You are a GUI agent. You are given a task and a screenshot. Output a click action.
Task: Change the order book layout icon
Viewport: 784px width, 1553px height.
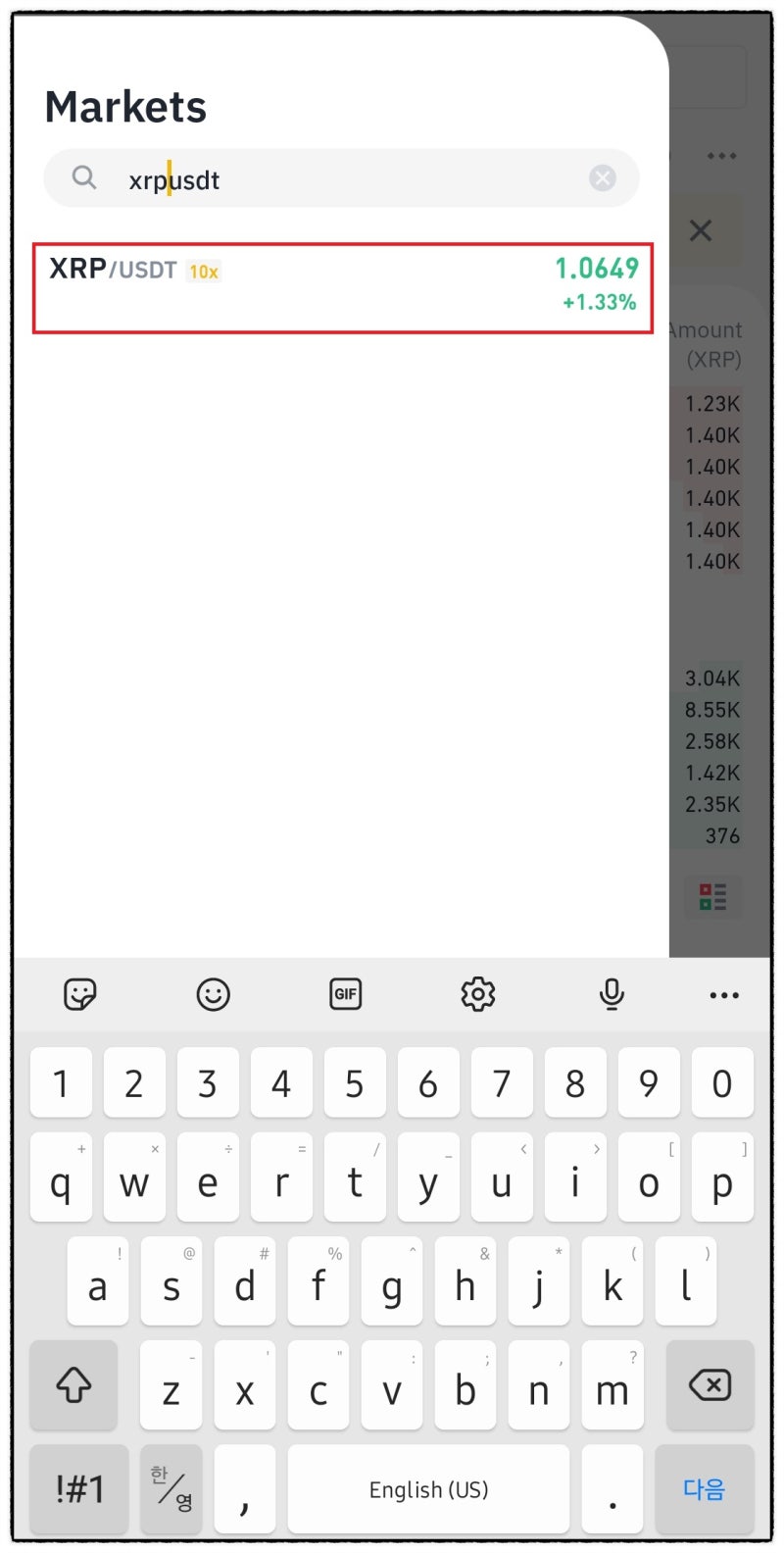coord(712,896)
